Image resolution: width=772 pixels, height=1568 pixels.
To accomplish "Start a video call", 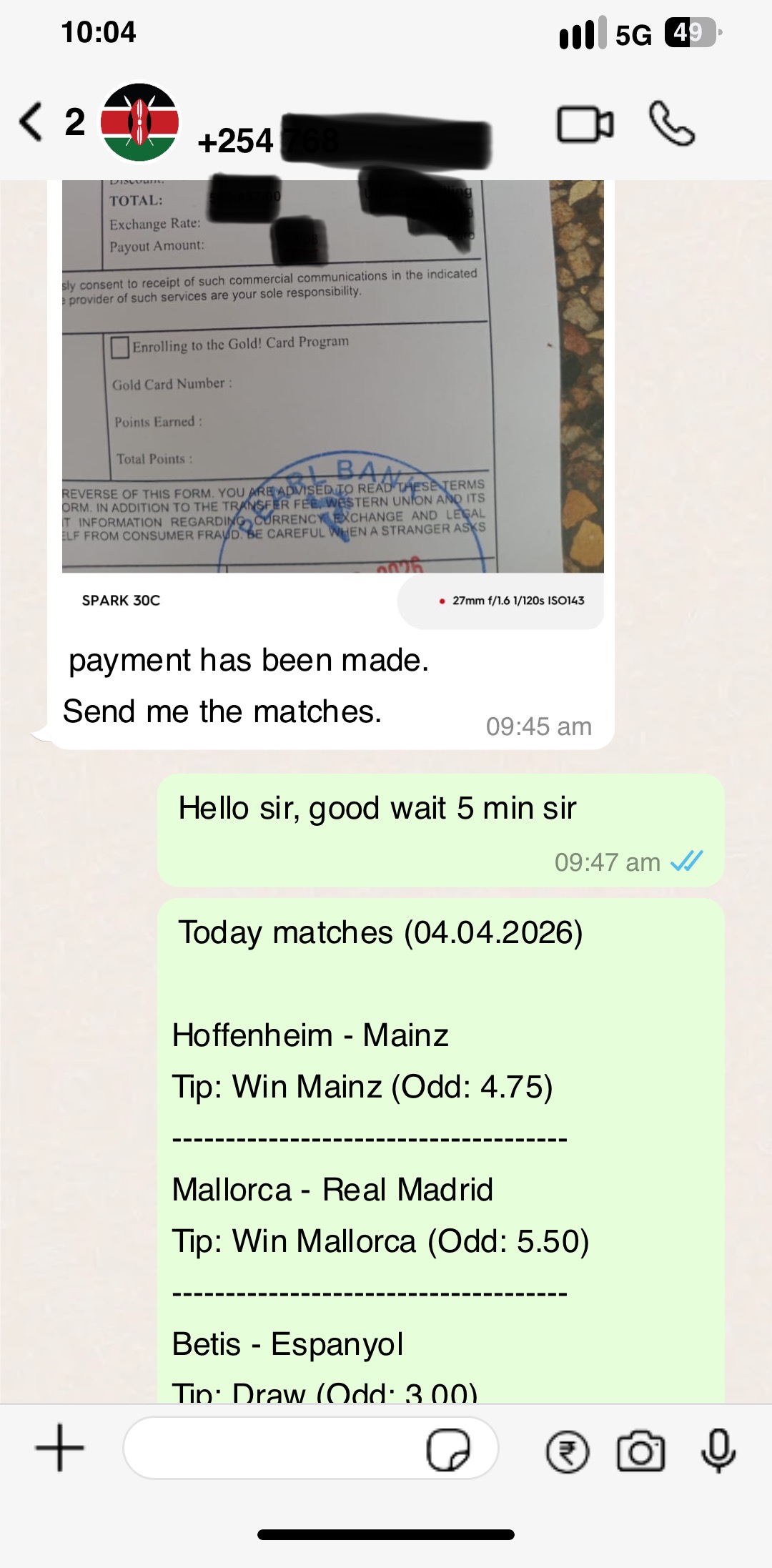I will [x=585, y=125].
